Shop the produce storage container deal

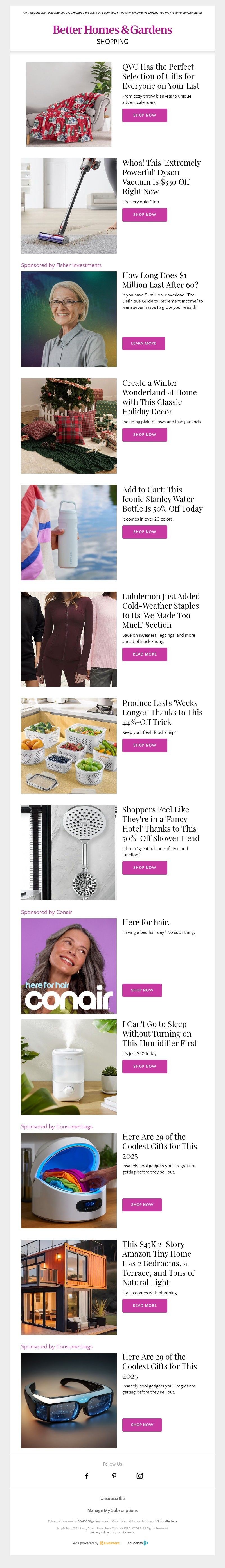tap(145, 745)
